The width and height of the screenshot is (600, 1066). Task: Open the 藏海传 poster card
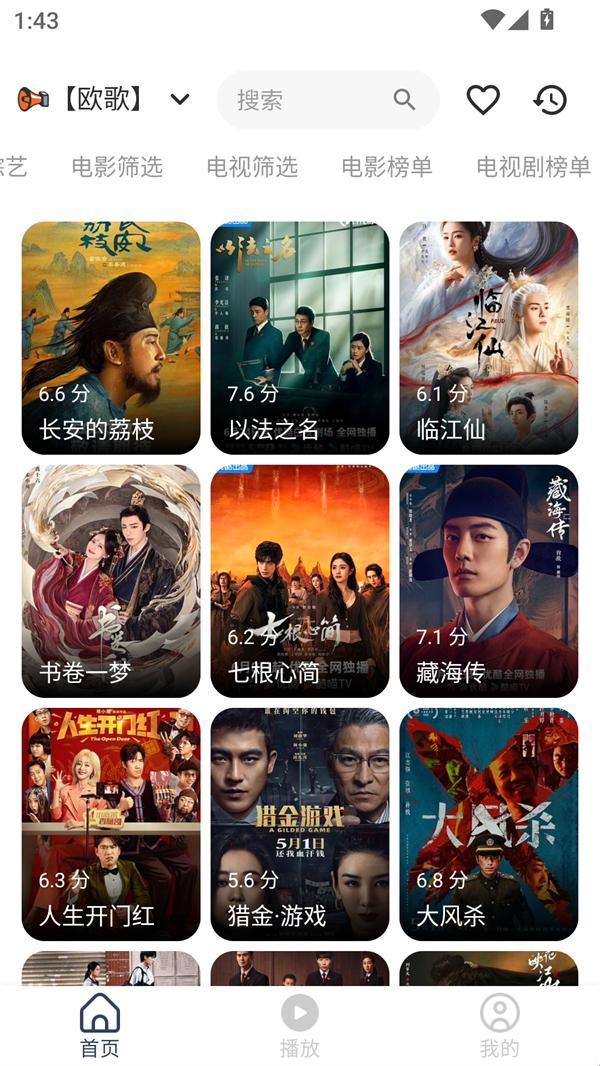click(x=489, y=581)
